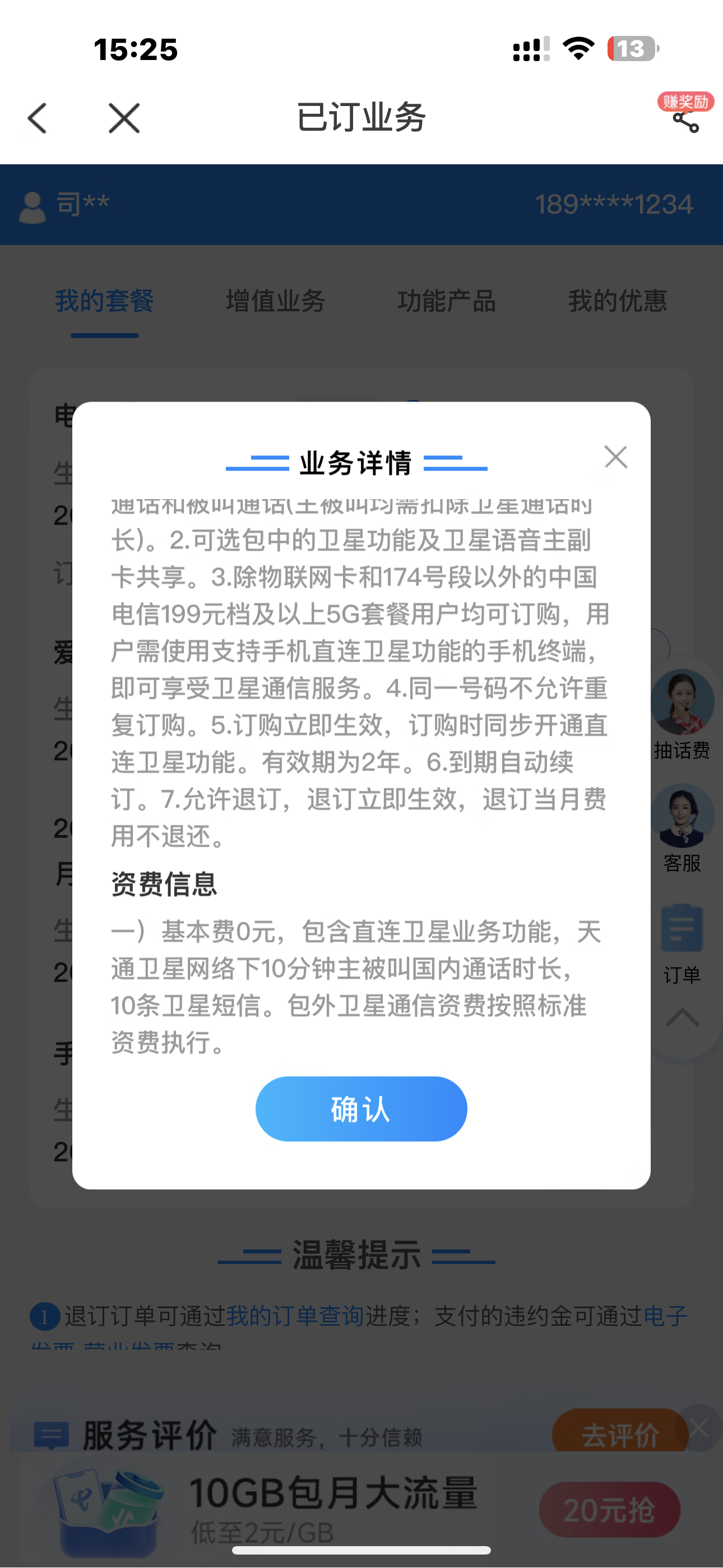Switch to the 增值业务 tab
Viewport: 723px width, 1568px height.
coord(276,301)
